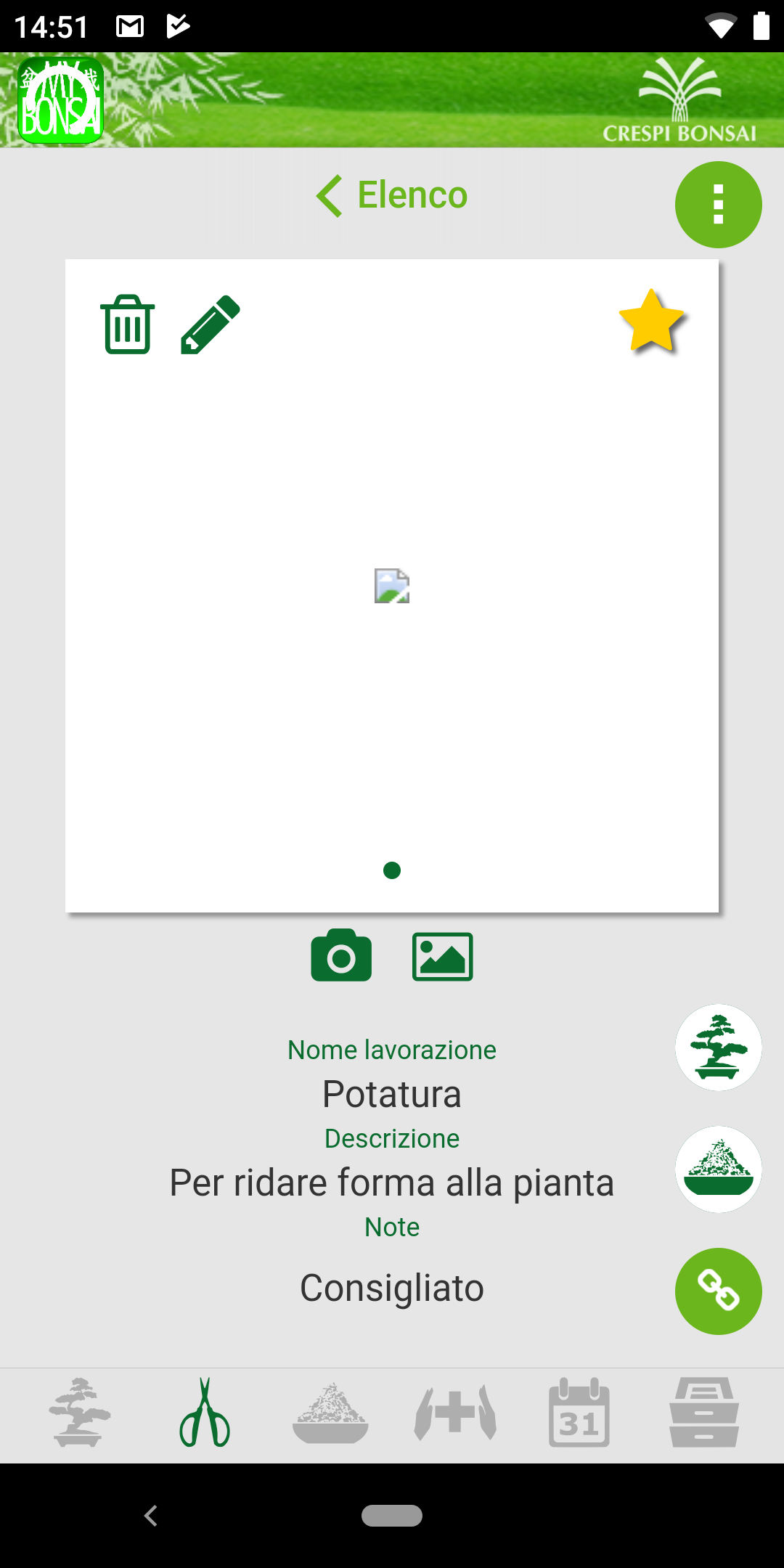Open the archive drawer tab
Viewport: 784px width, 1568px height.
[x=704, y=1413]
